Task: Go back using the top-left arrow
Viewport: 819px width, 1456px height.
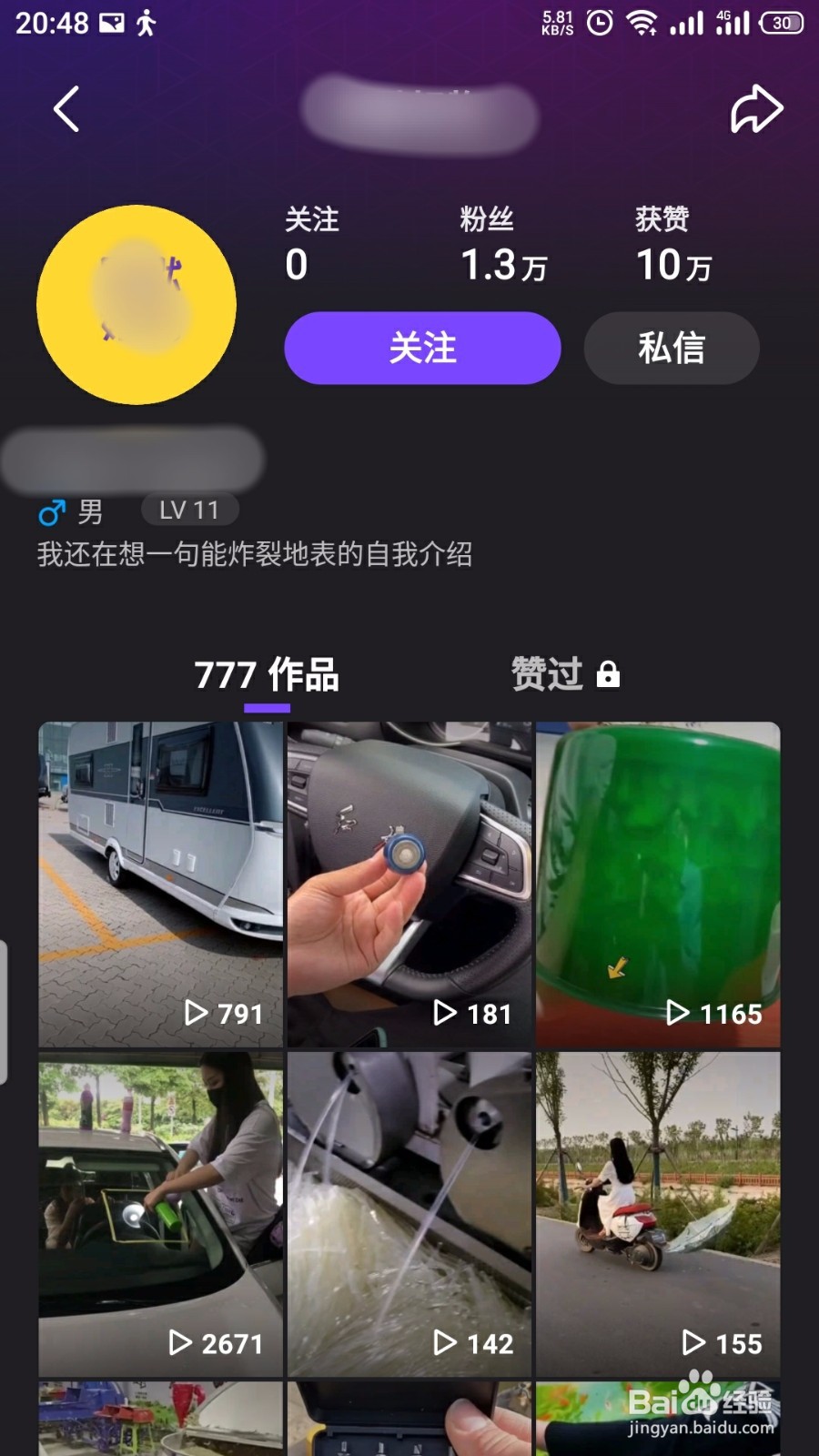Action: 66,109
